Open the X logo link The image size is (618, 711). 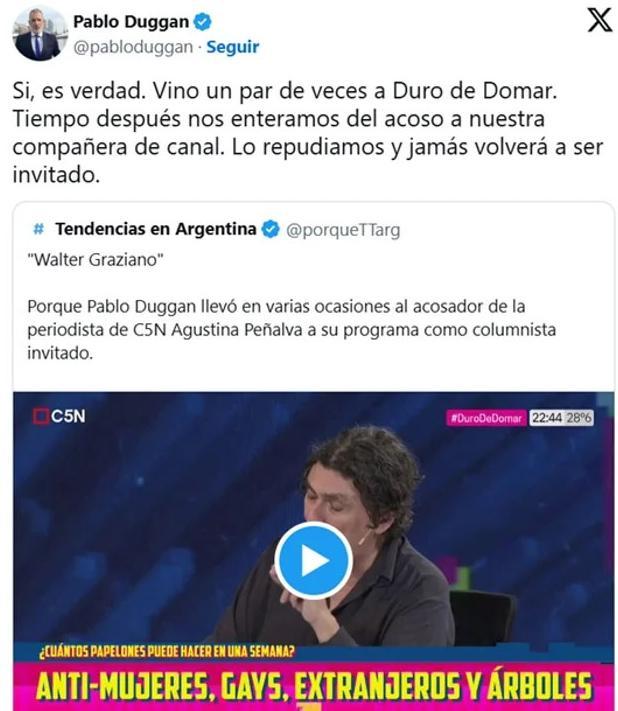pyautogui.click(x=598, y=20)
